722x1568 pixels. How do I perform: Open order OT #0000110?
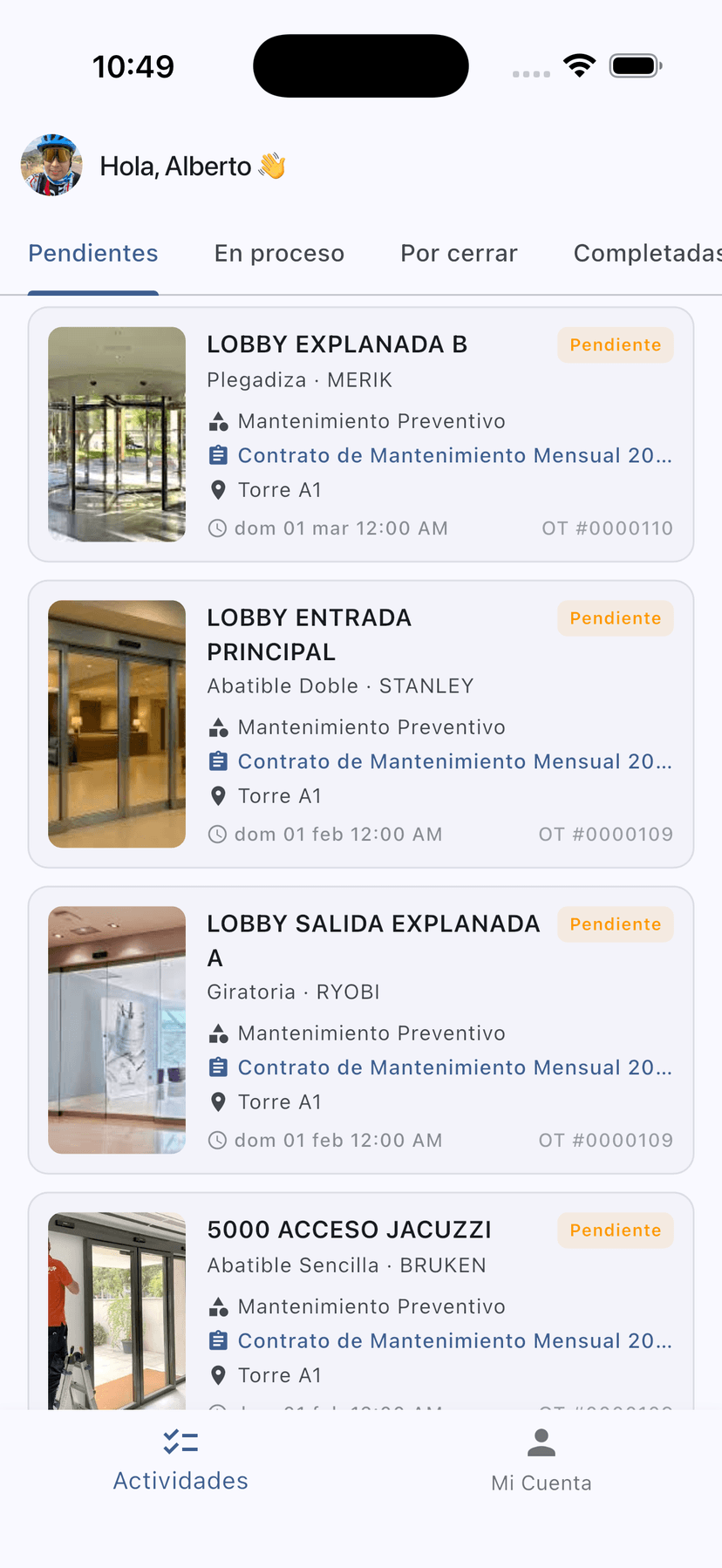(608, 528)
